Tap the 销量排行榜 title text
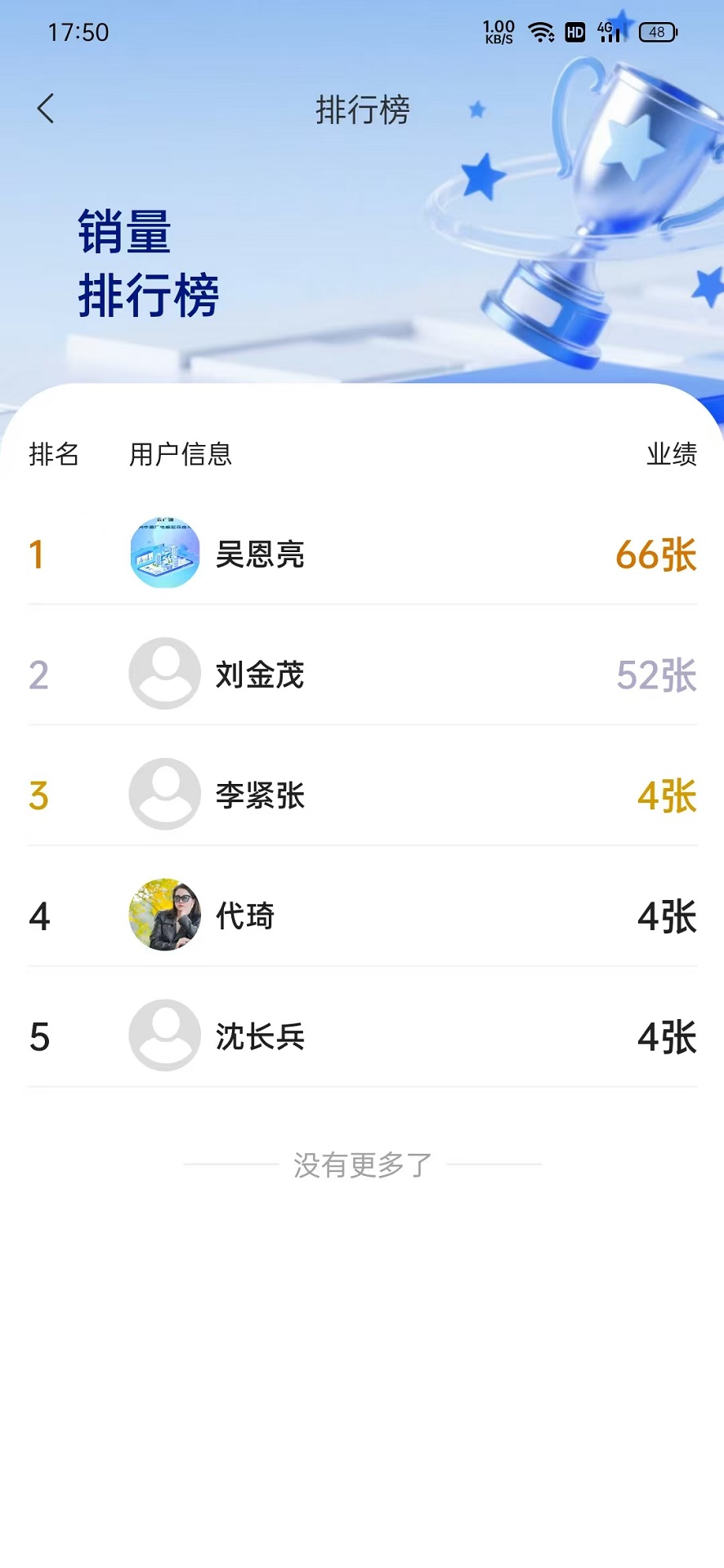Viewport: 724px width, 1568px height. pos(147,261)
